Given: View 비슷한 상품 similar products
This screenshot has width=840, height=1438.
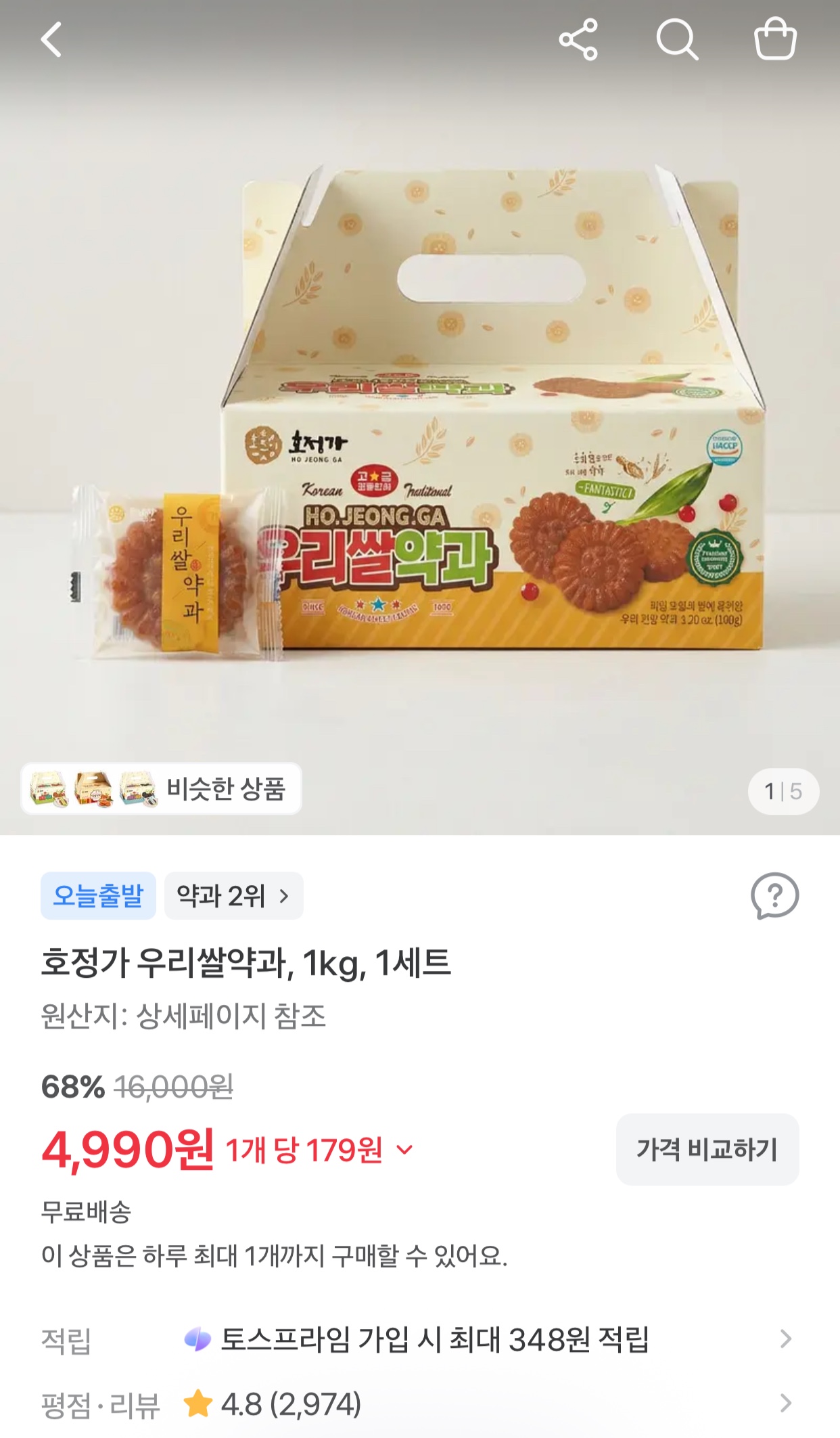Looking at the screenshot, I should pyautogui.click(x=161, y=788).
